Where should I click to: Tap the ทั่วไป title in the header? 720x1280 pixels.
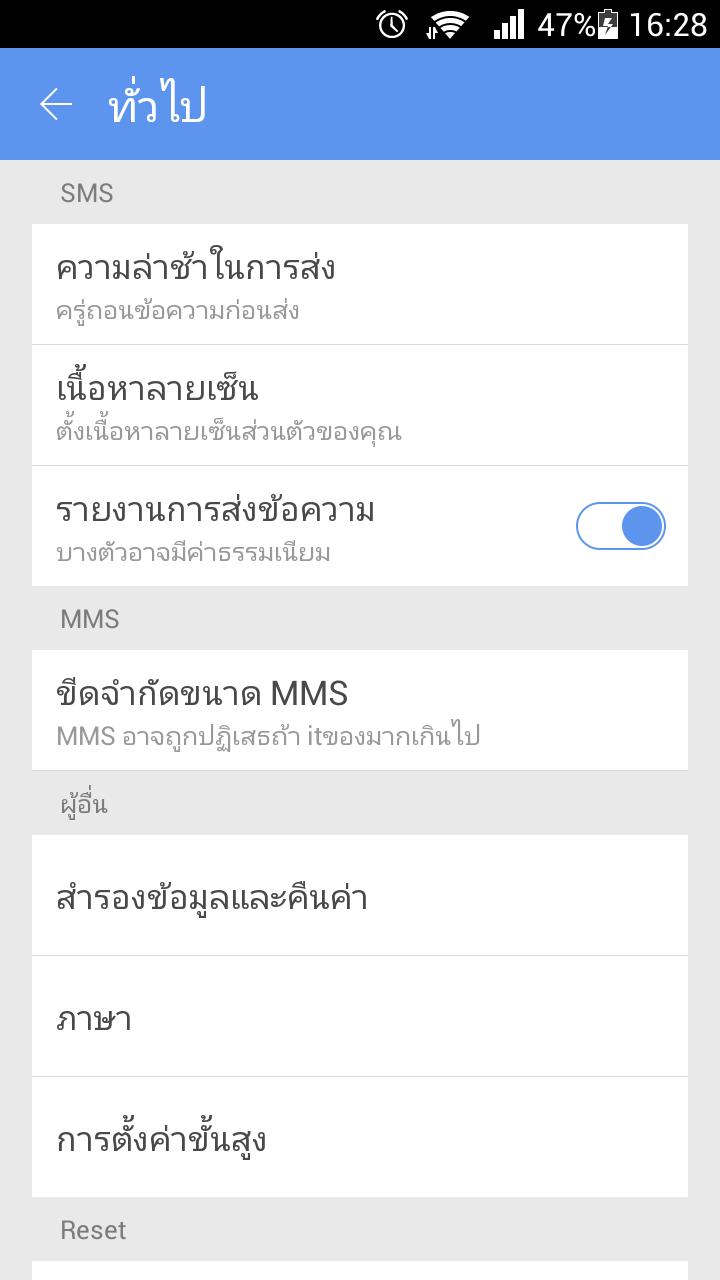160,101
